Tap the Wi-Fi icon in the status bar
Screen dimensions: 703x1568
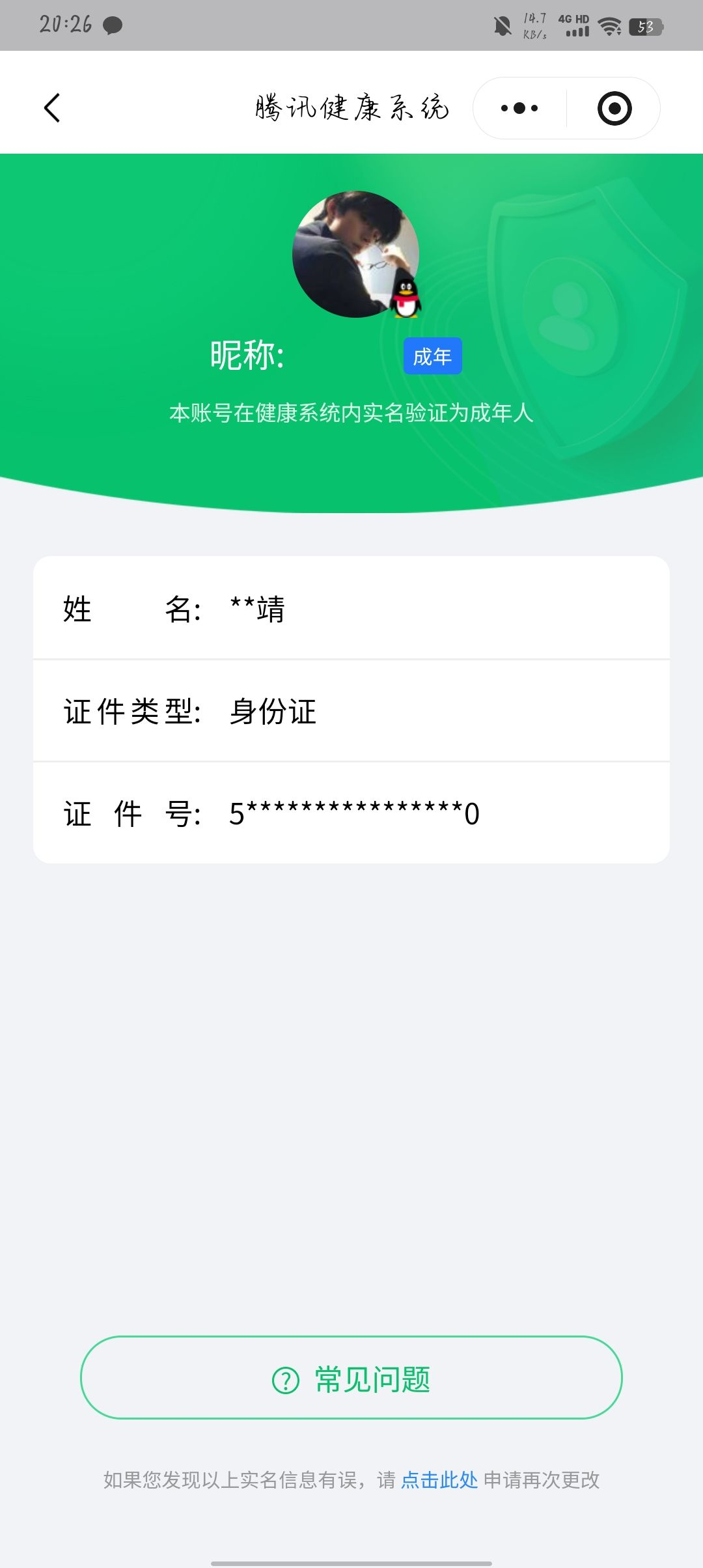click(609, 26)
